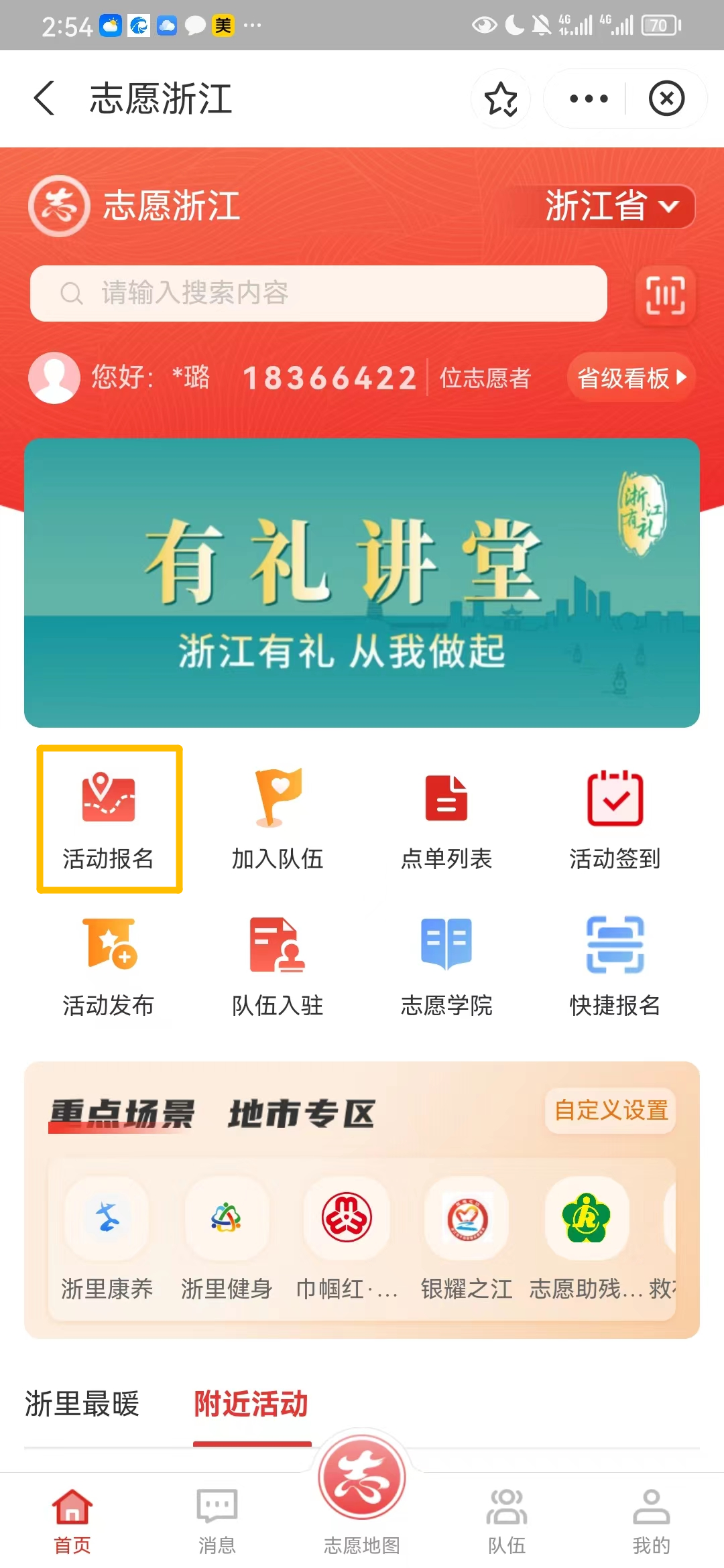Open 自定义设置 custom settings

tap(611, 1110)
